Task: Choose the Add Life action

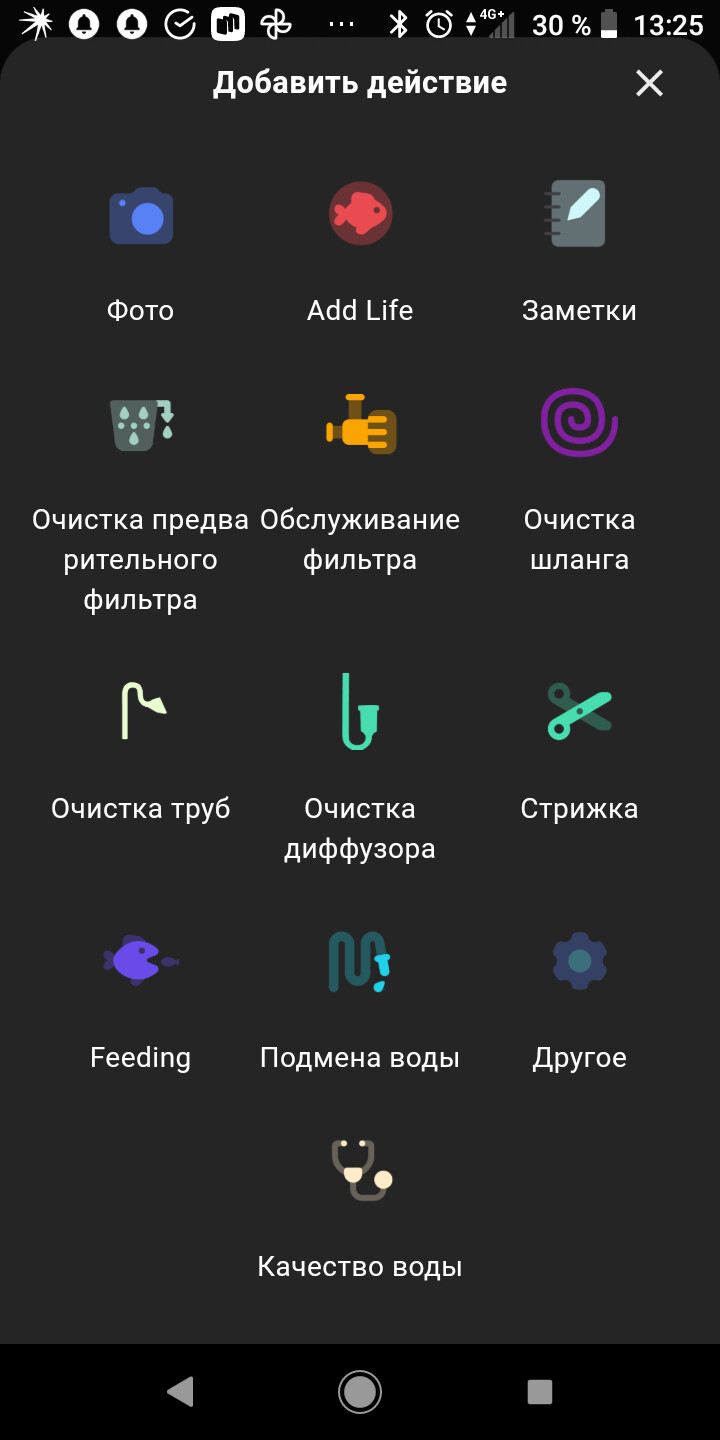Action: 360,250
